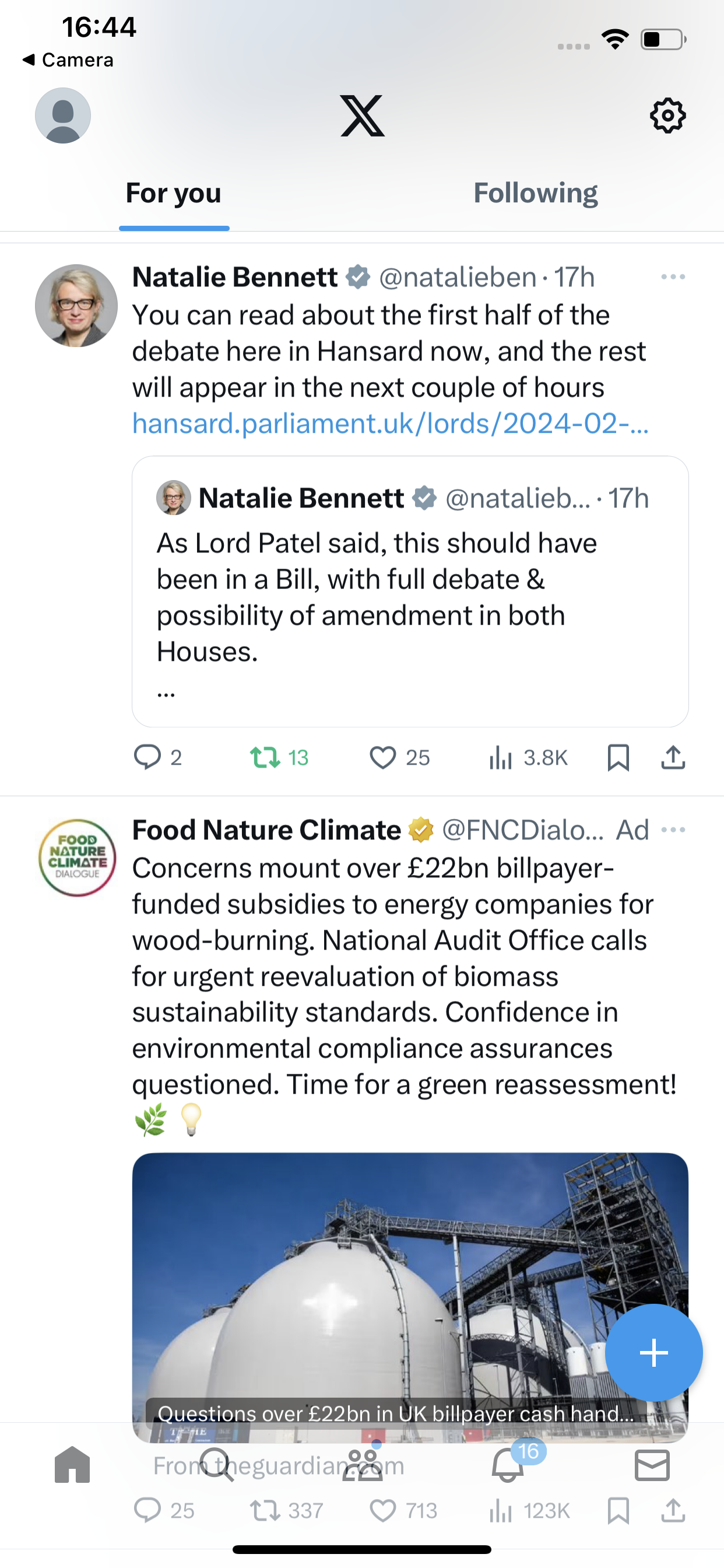Reply to Natalie Bennett's post
Viewport: 724px width, 1568px height.
point(157,757)
